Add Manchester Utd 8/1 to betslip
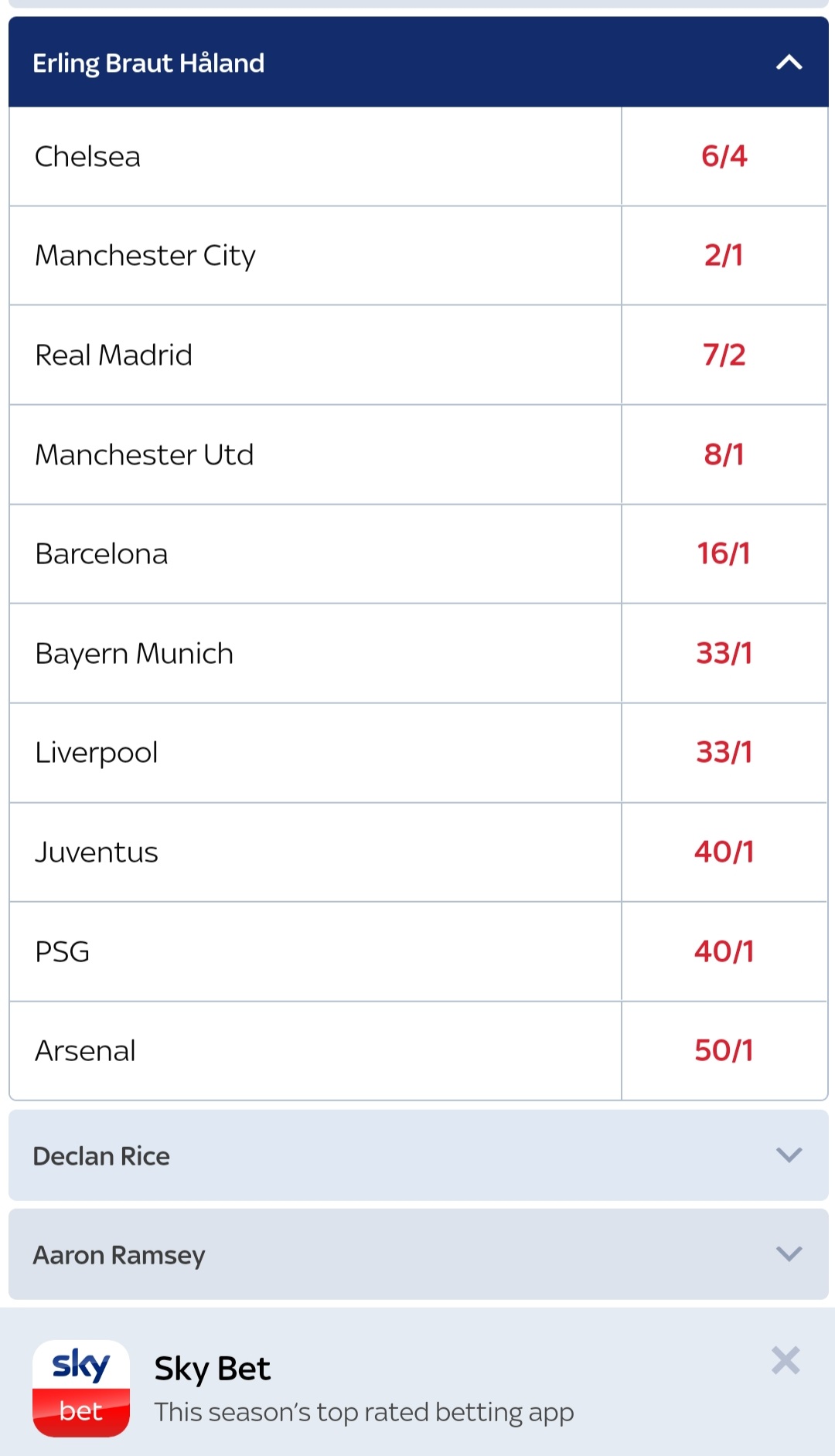 click(724, 454)
